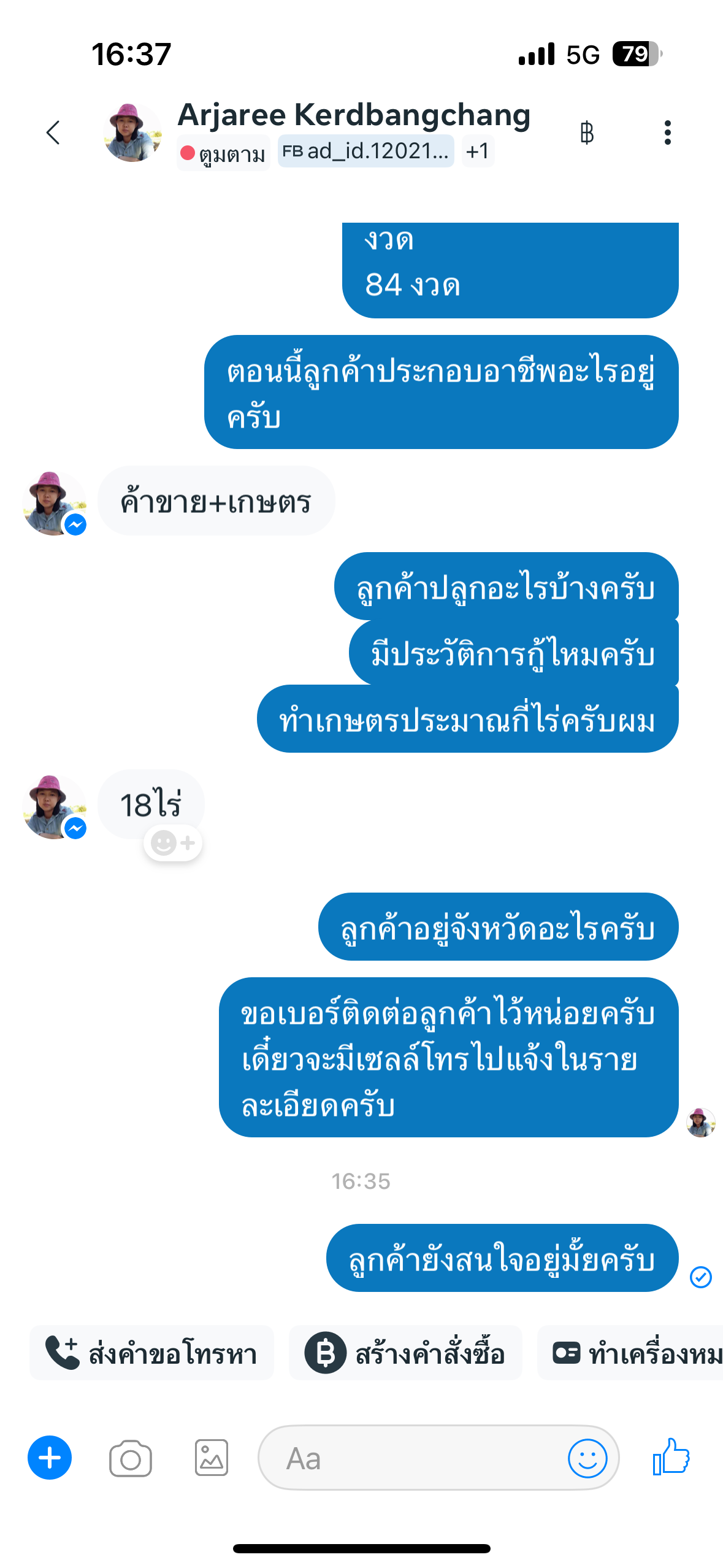Image resolution: width=723 pixels, height=1568 pixels.
Task: Open the photo gallery picker
Action: pyautogui.click(x=212, y=1458)
